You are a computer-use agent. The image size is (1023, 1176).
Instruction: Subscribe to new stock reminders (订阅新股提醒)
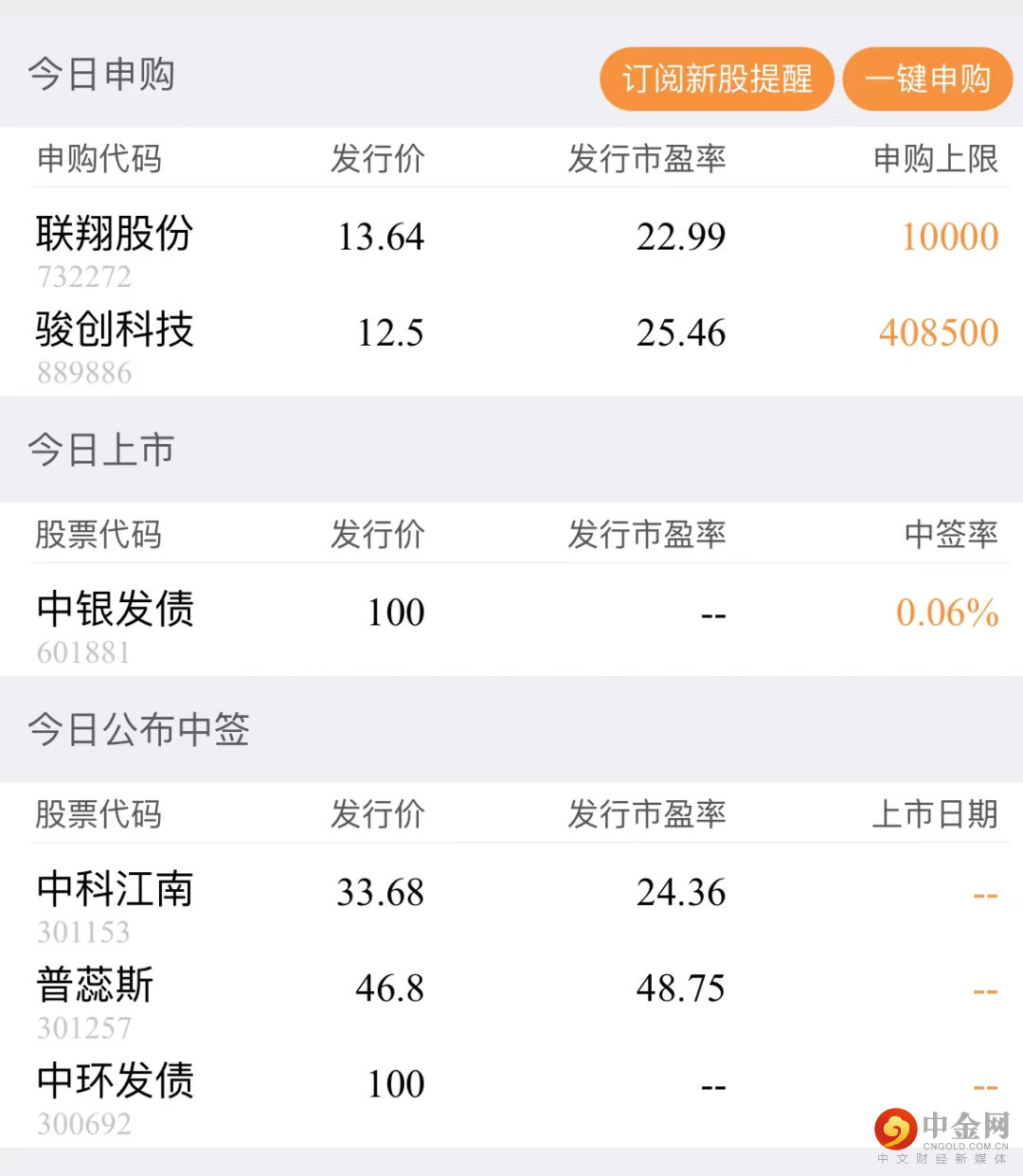tap(716, 79)
